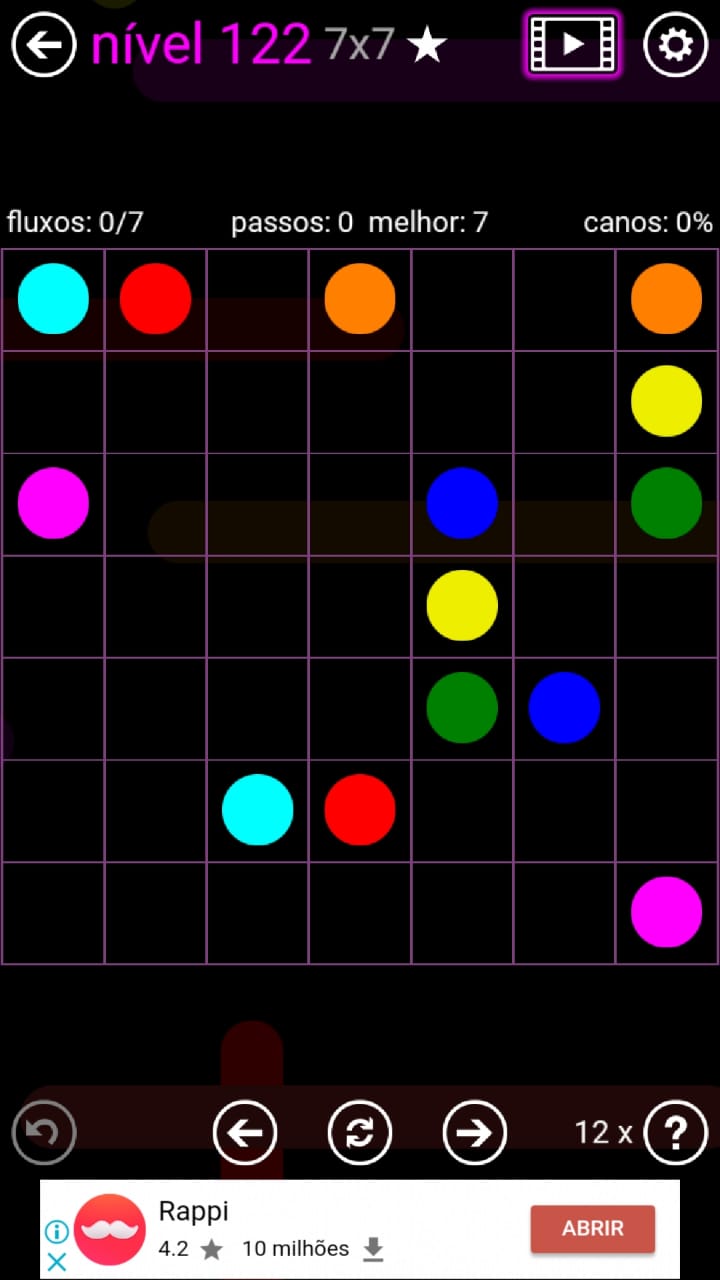
Task: Undo the last move
Action: coord(44,1132)
